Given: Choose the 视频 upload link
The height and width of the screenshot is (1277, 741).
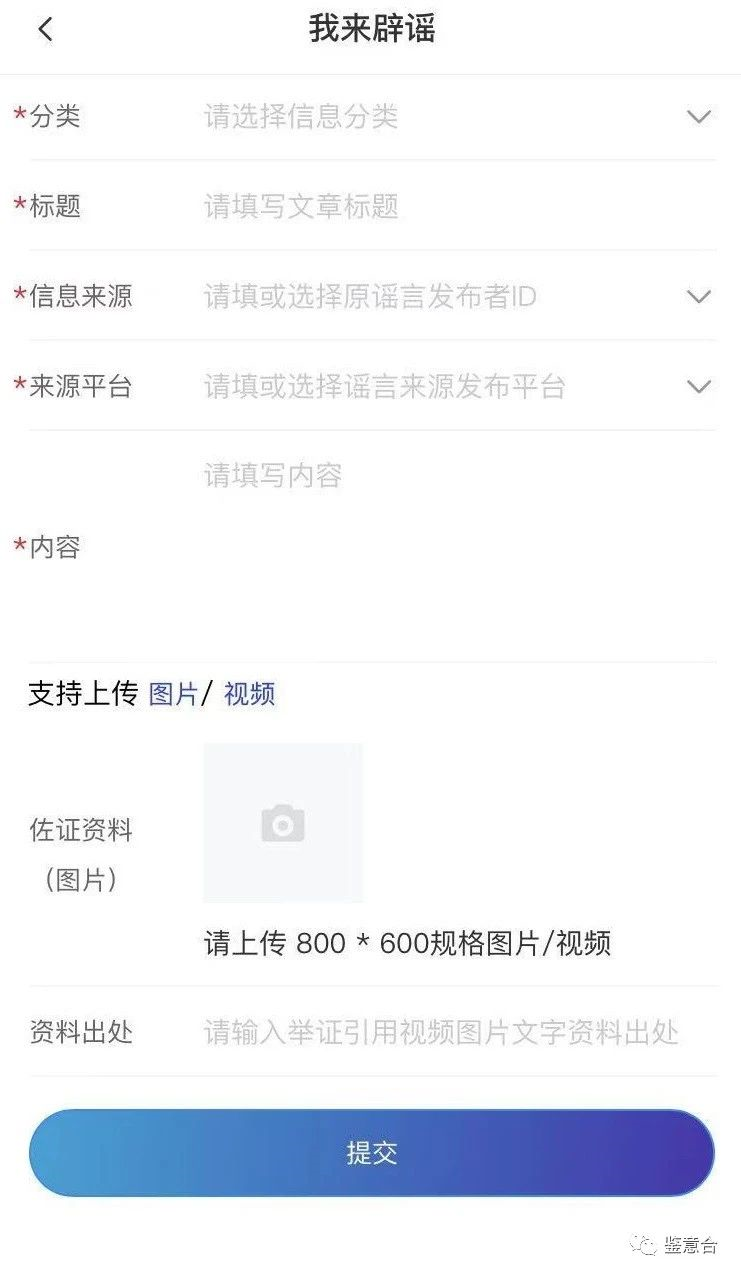Looking at the screenshot, I should [249, 694].
